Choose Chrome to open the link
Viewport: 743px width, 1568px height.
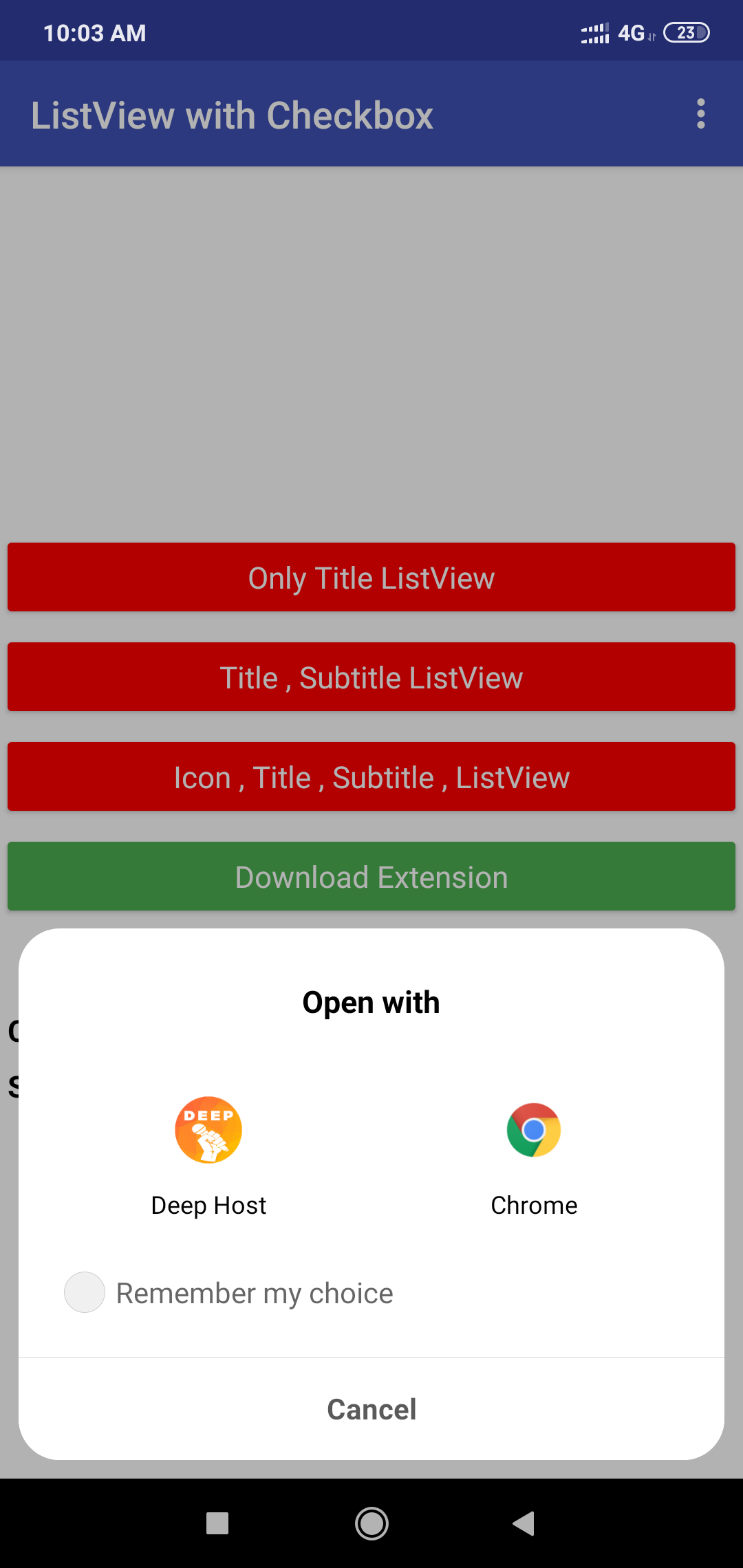click(x=534, y=1157)
